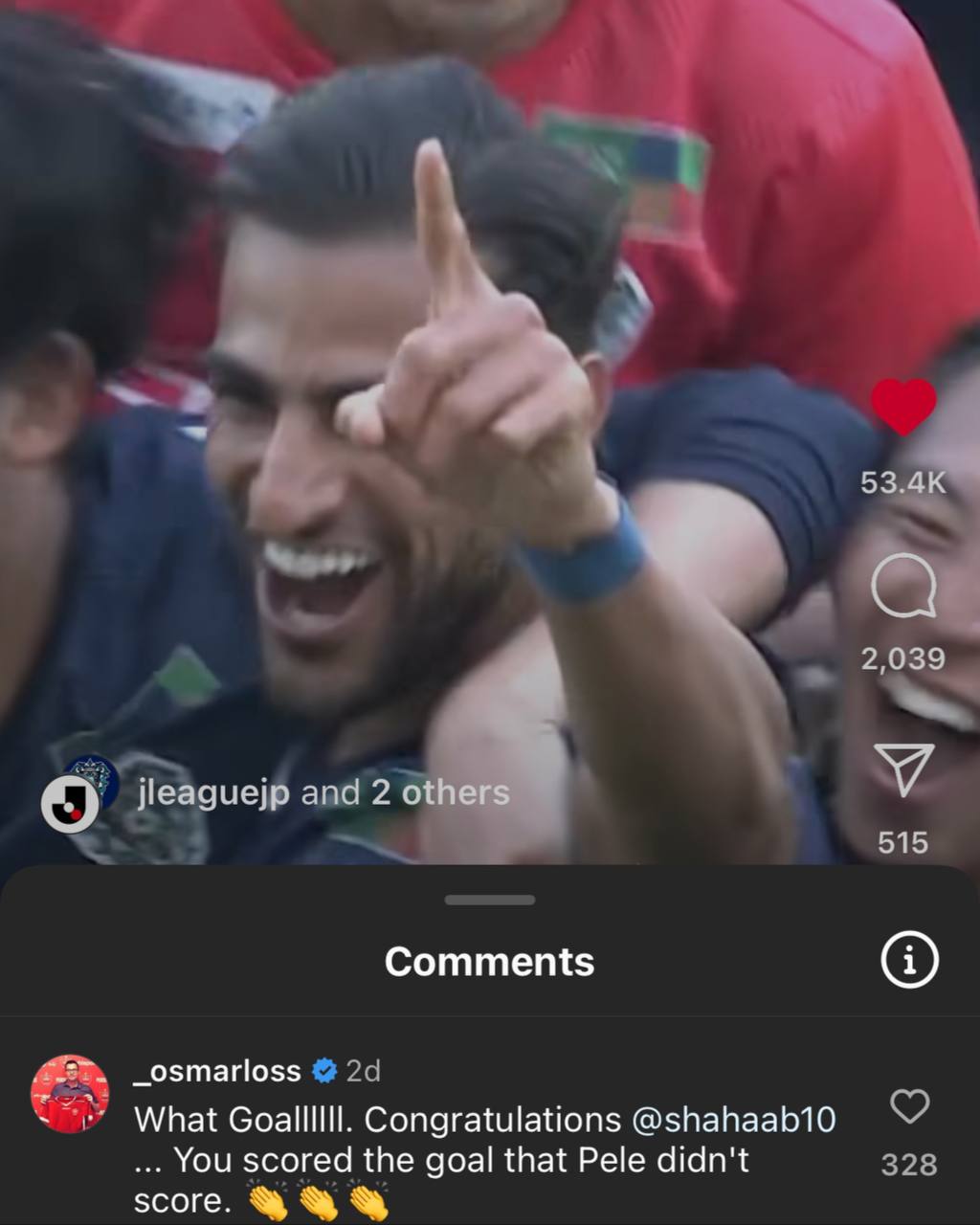
Task: Like the comment by _osmarloss
Action: [x=908, y=1106]
